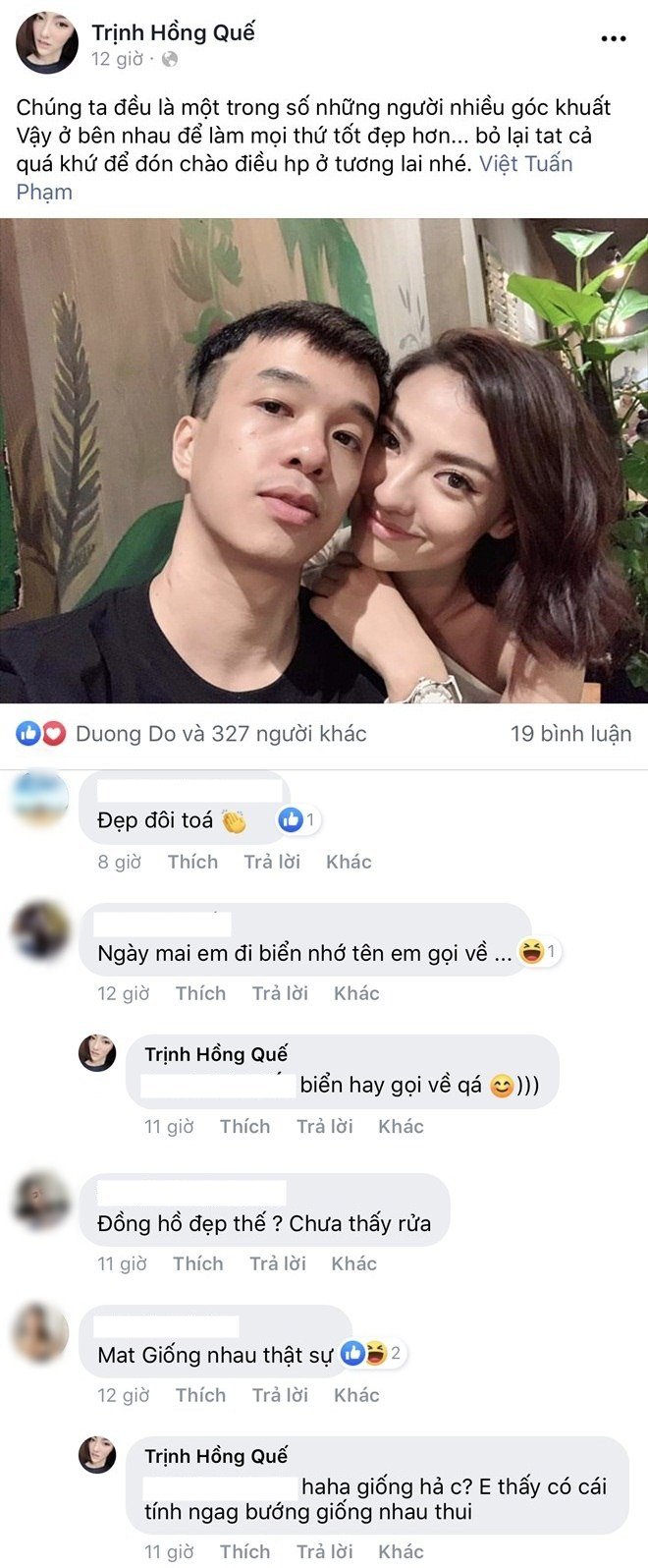View who reacted: Duong Do và 327 người khác
The image size is (648, 1568).
[x=220, y=733]
